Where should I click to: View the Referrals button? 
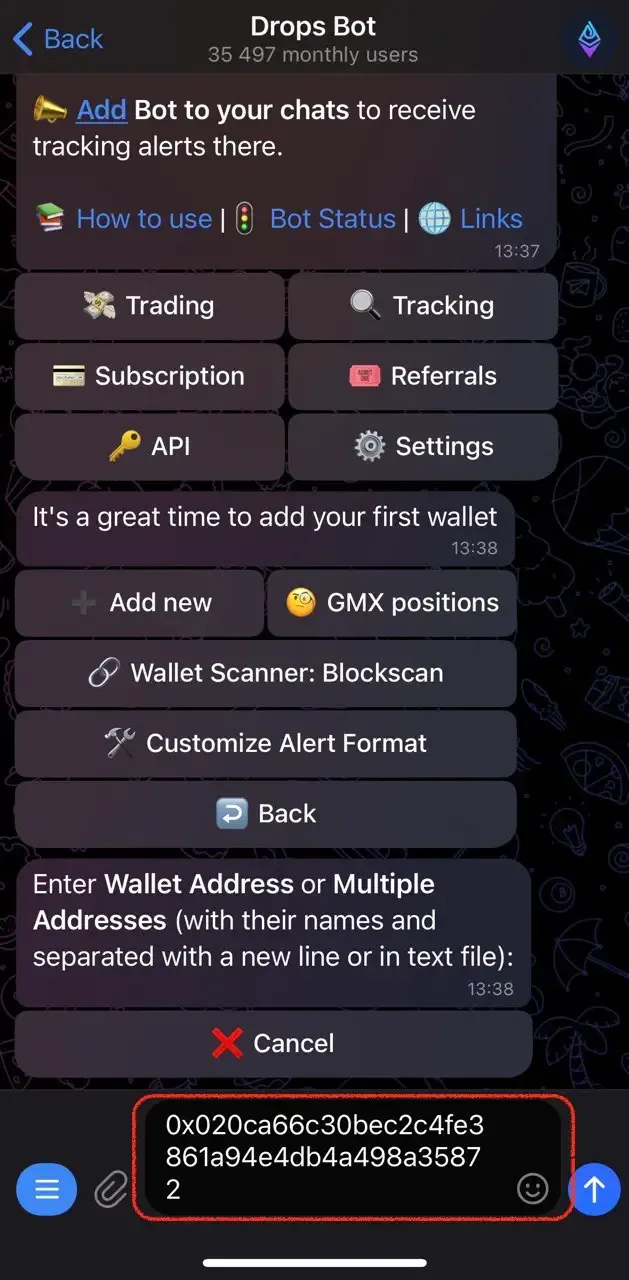tap(422, 376)
